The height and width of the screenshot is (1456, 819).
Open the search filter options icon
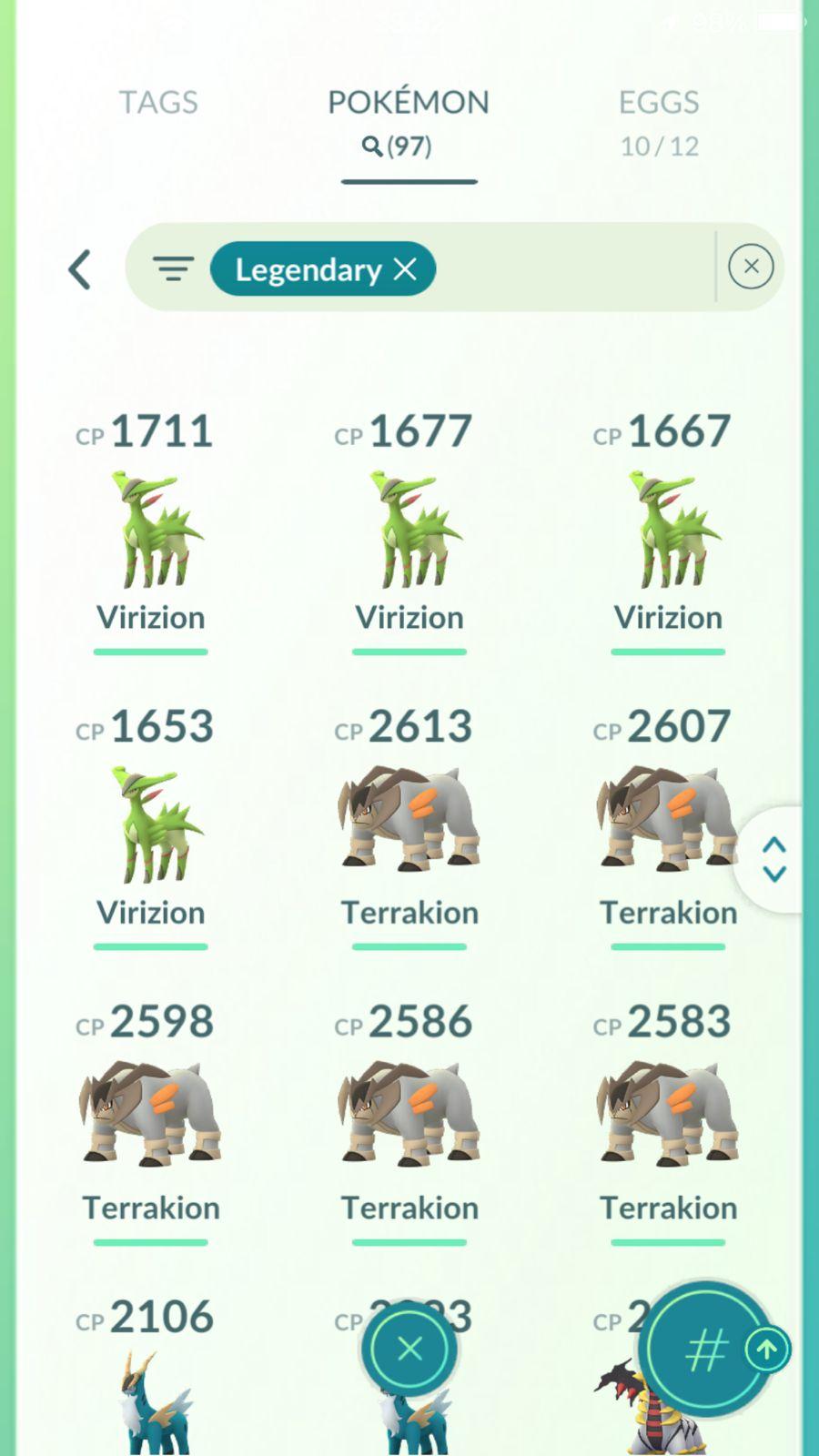point(173,269)
